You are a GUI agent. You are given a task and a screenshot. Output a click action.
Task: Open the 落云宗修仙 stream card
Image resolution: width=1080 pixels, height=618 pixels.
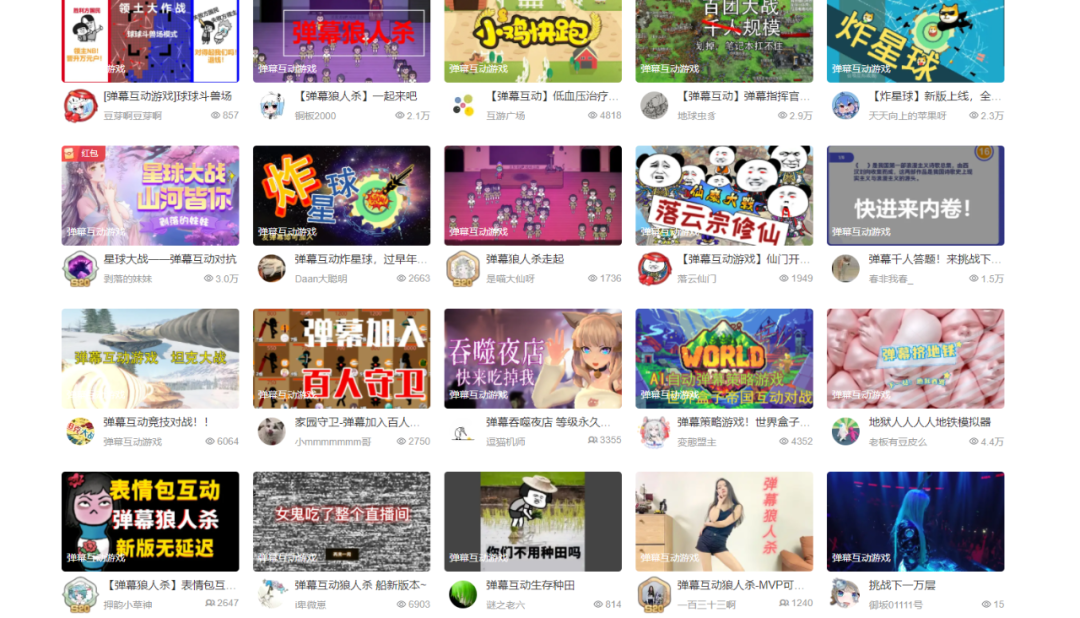point(724,195)
